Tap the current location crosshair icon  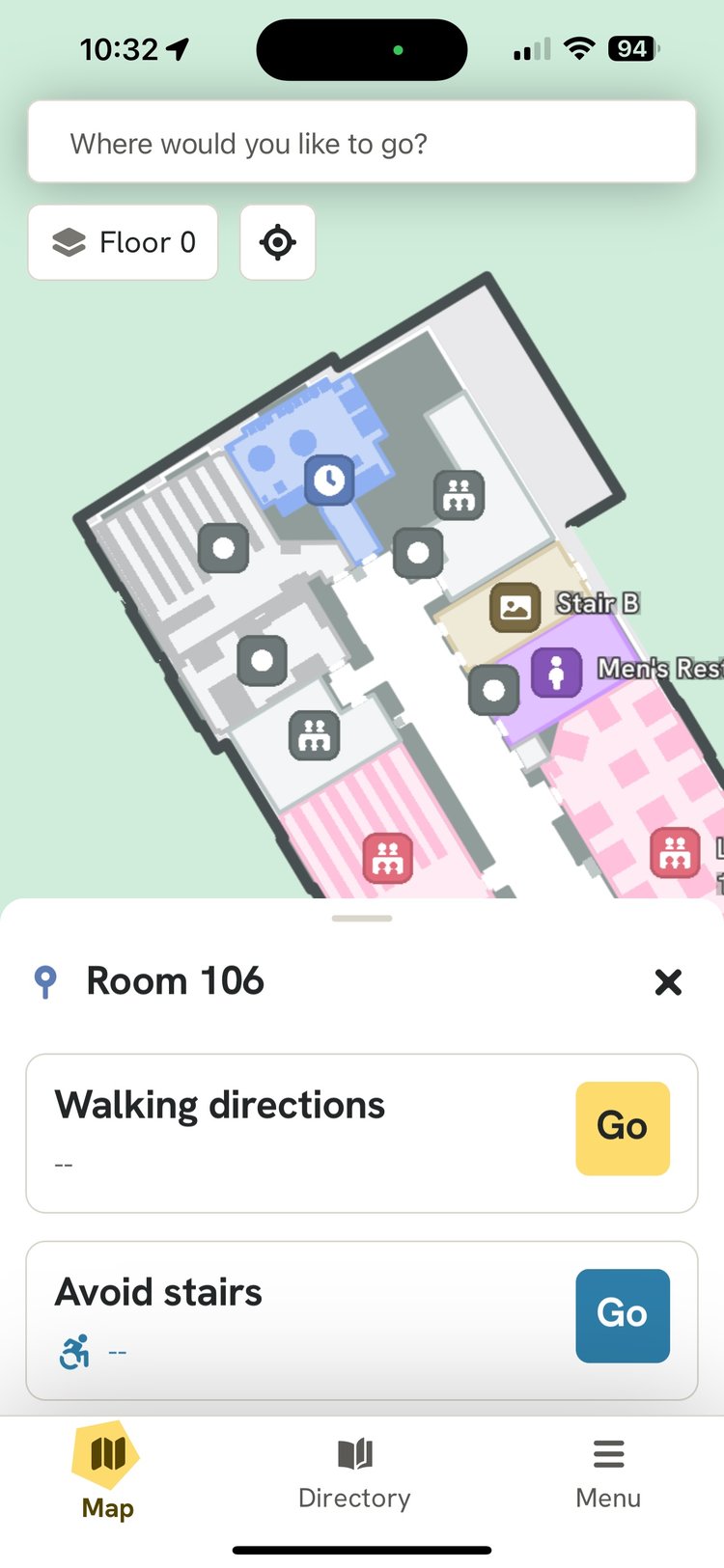click(x=278, y=242)
